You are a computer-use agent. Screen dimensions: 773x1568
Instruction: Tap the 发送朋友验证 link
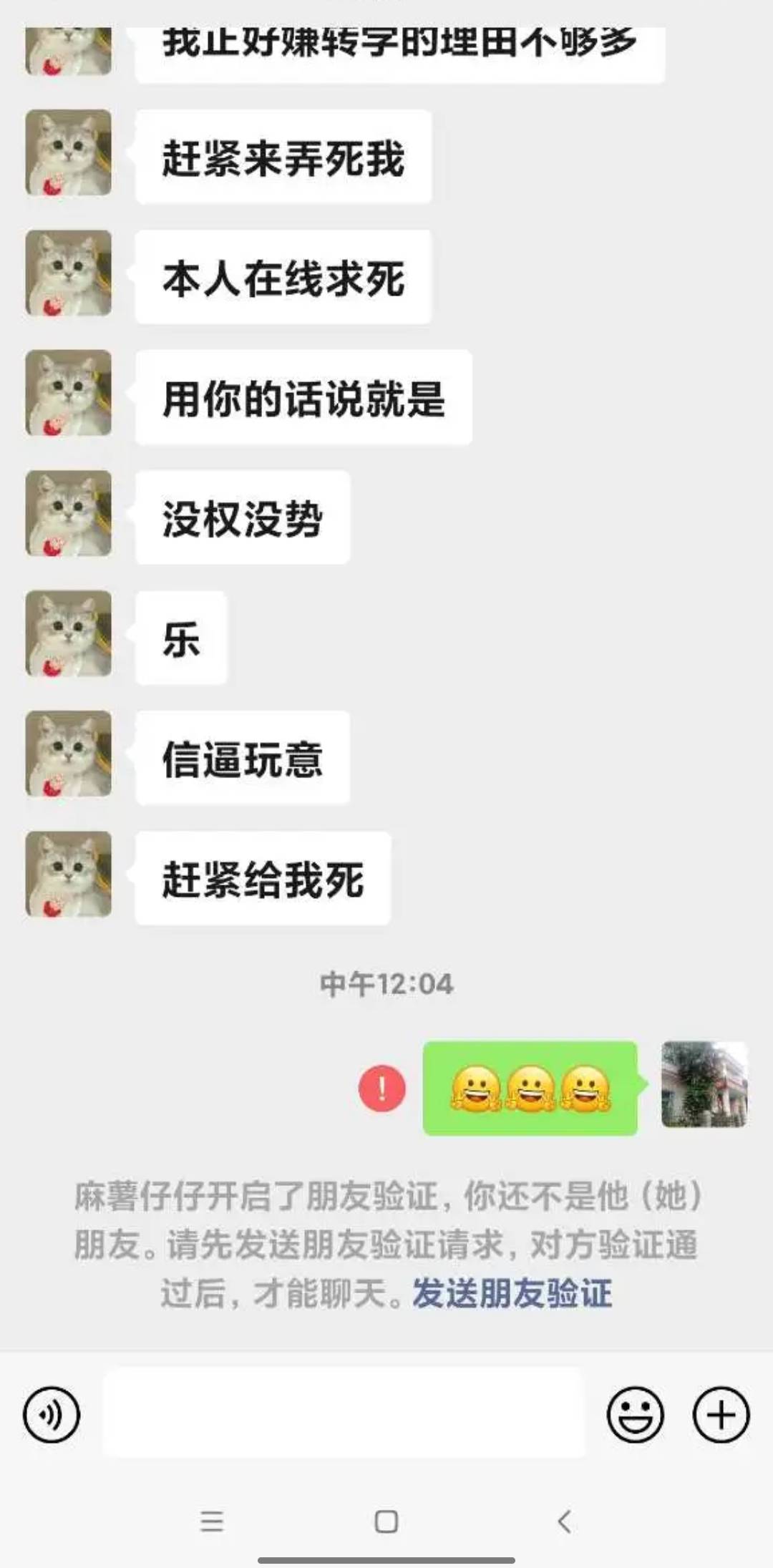512,1293
